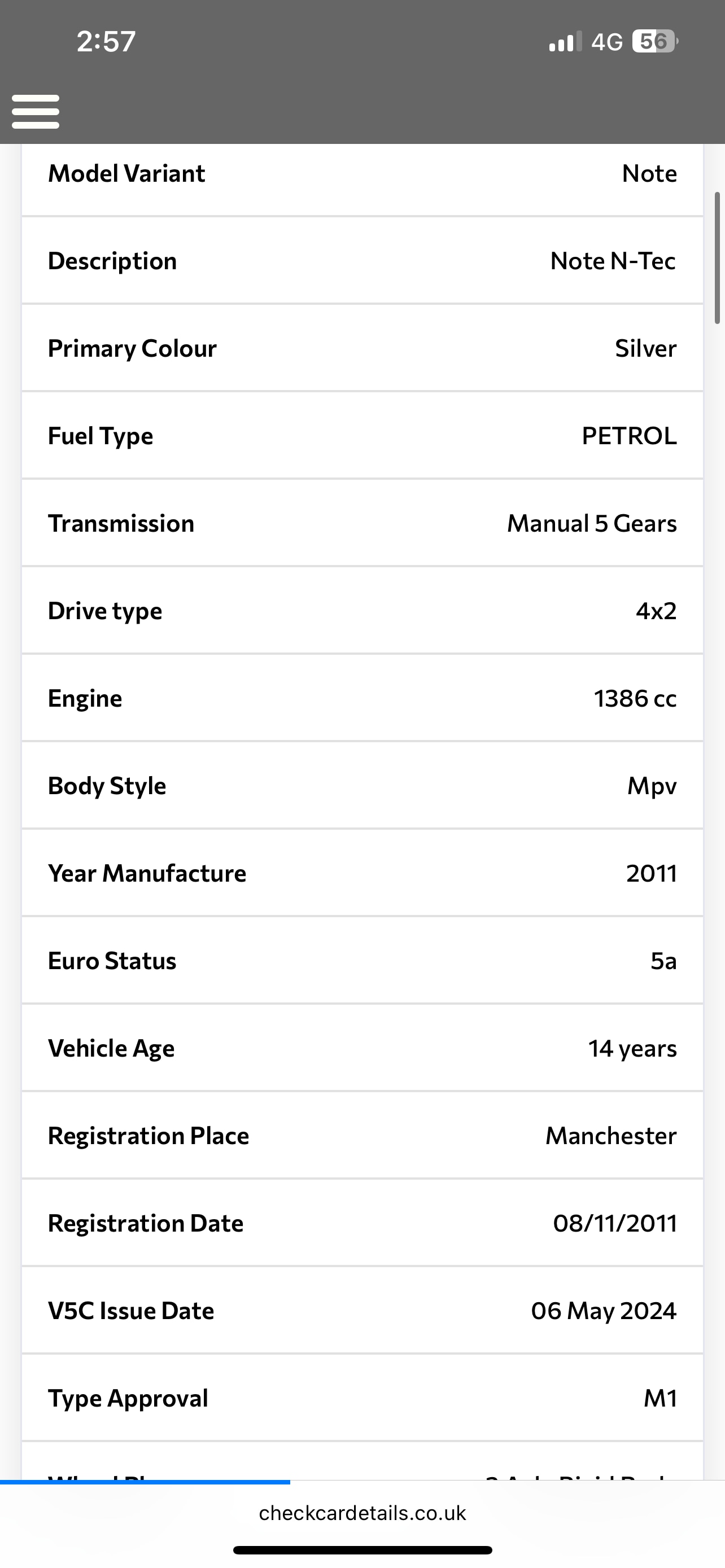Screen dimensions: 725x1568
Task: Tap the Euro Status 5a row
Action: 362,961
